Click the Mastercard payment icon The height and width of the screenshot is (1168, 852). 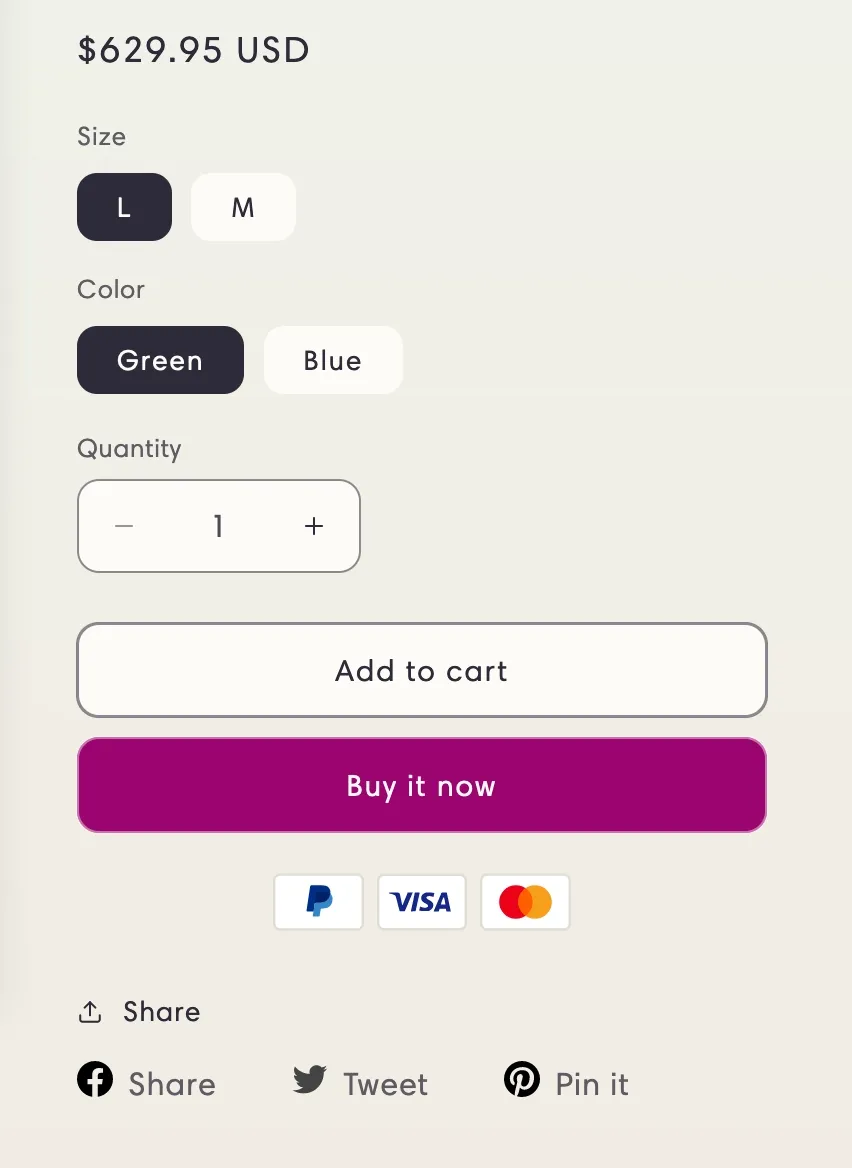(x=525, y=902)
